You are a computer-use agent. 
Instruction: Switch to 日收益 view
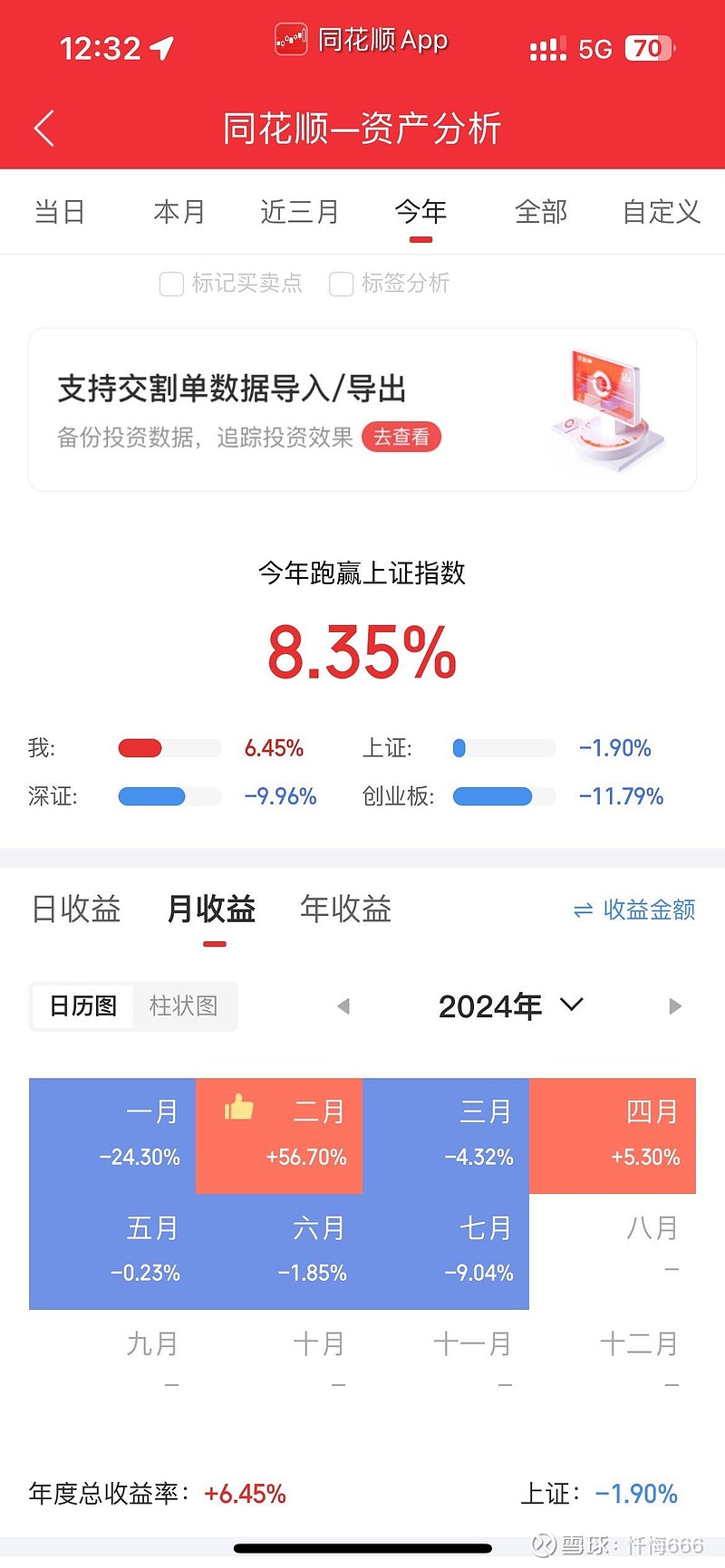pyautogui.click(x=76, y=909)
